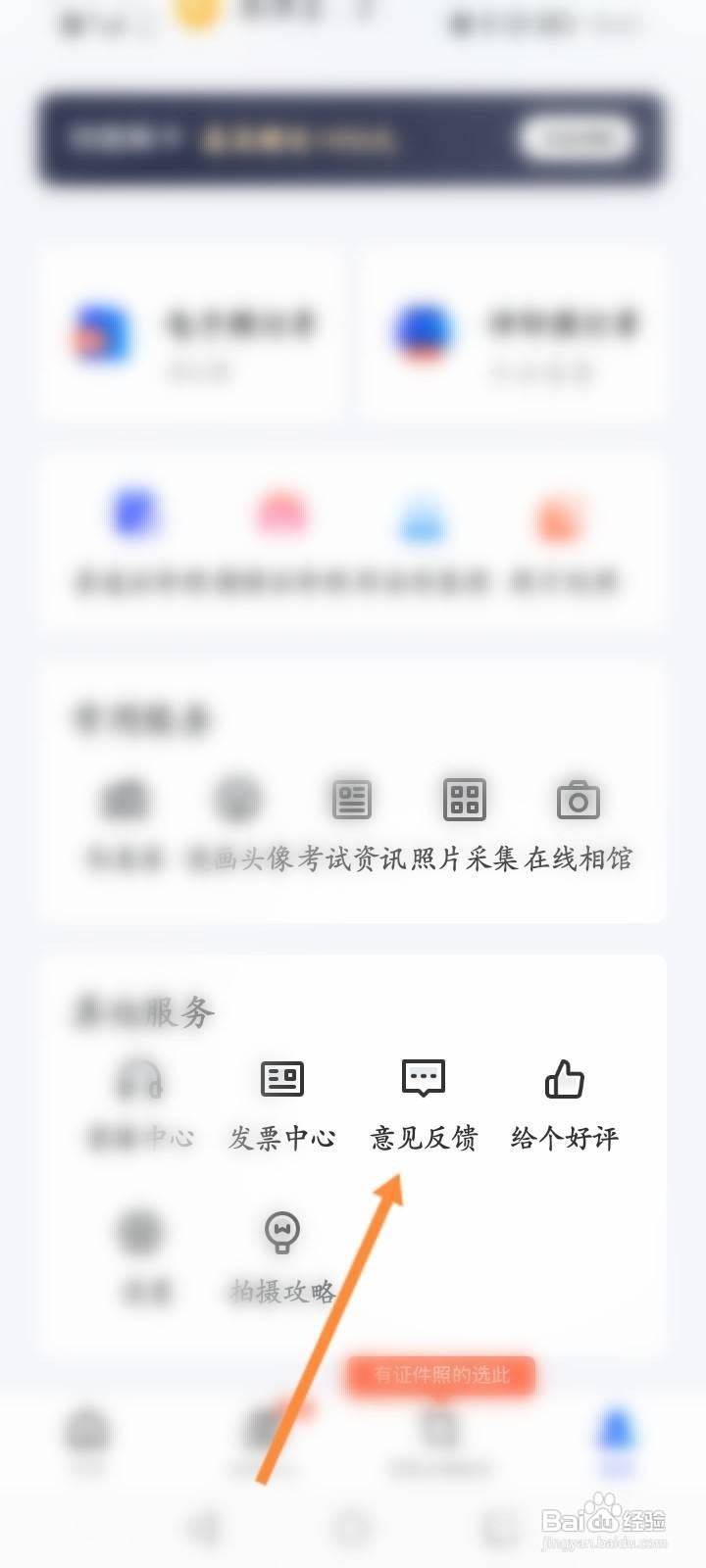This screenshot has height=1568, width=706.
Task: Tap the 照片采集 photo collection grid icon
Action: pyautogui.click(x=465, y=799)
